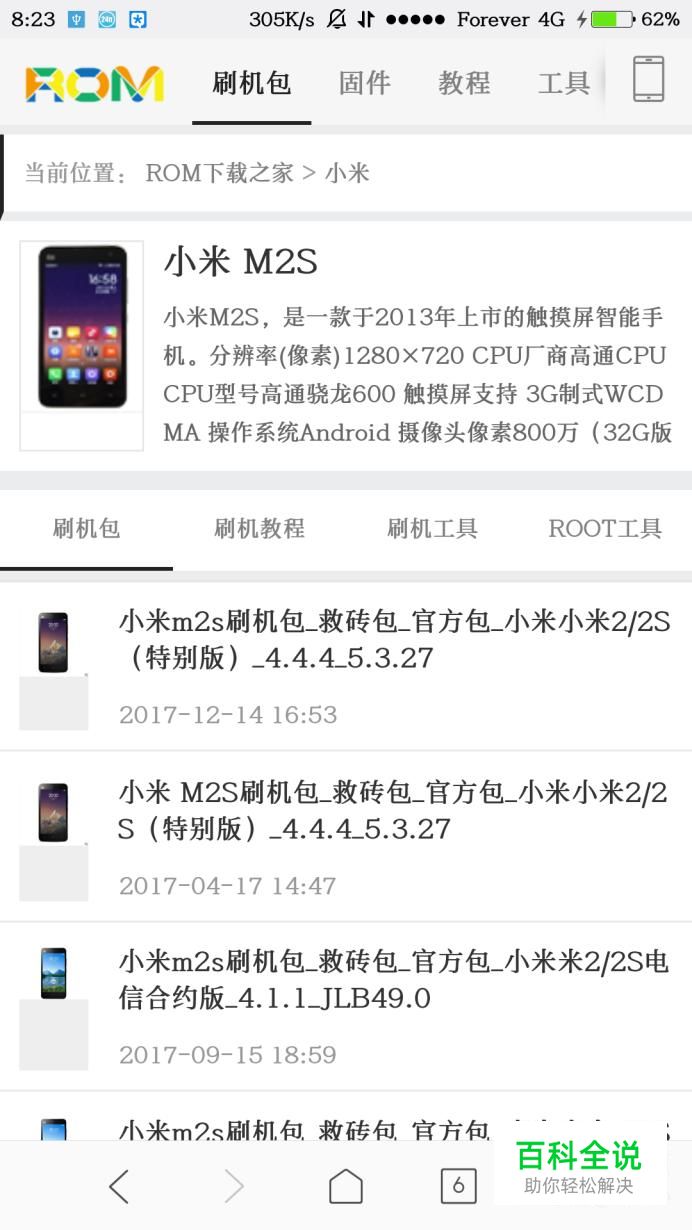Tap the phone icon in the header
This screenshot has width=692, height=1230.
[x=648, y=79]
